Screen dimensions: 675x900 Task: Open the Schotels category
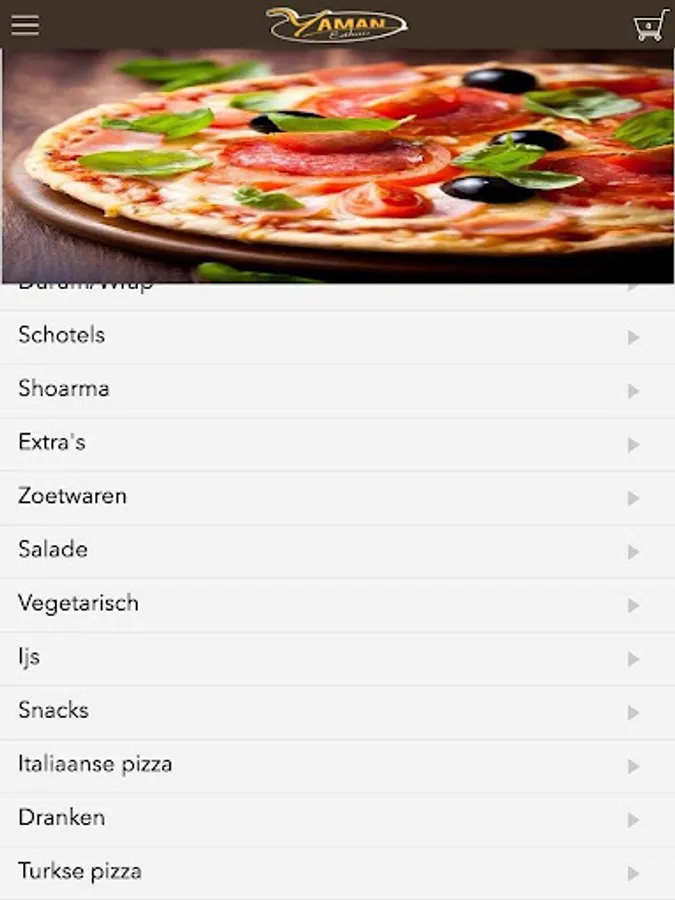337,336
